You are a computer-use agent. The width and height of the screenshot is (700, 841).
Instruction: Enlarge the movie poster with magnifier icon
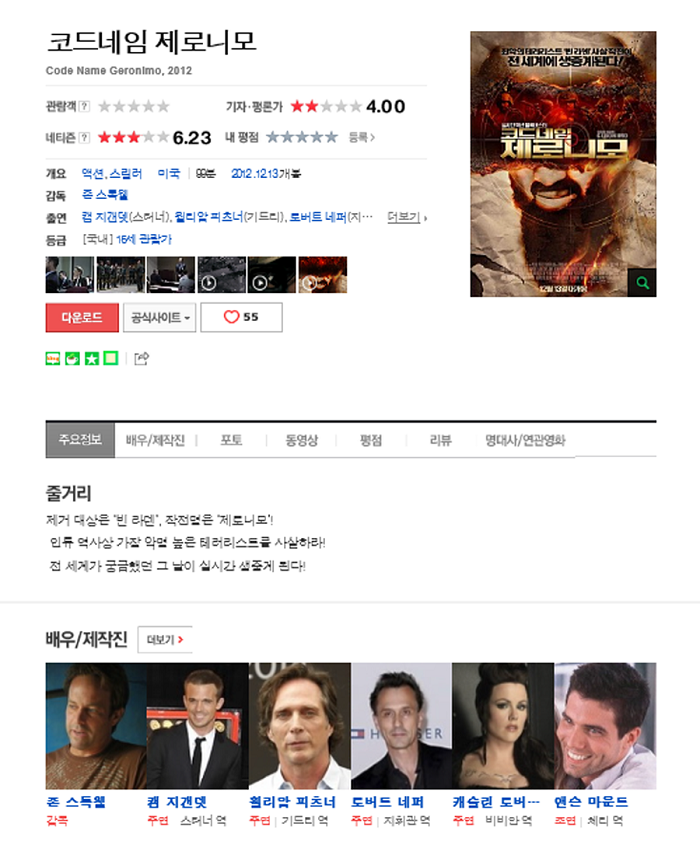[x=642, y=283]
